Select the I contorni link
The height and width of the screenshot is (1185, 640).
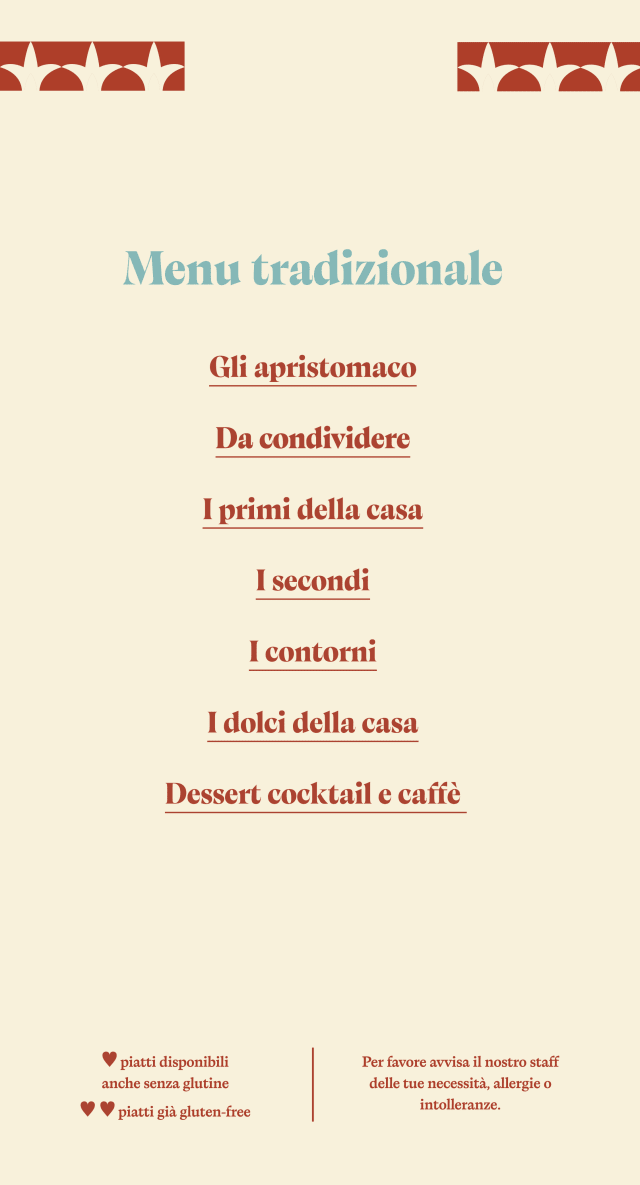click(312, 652)
